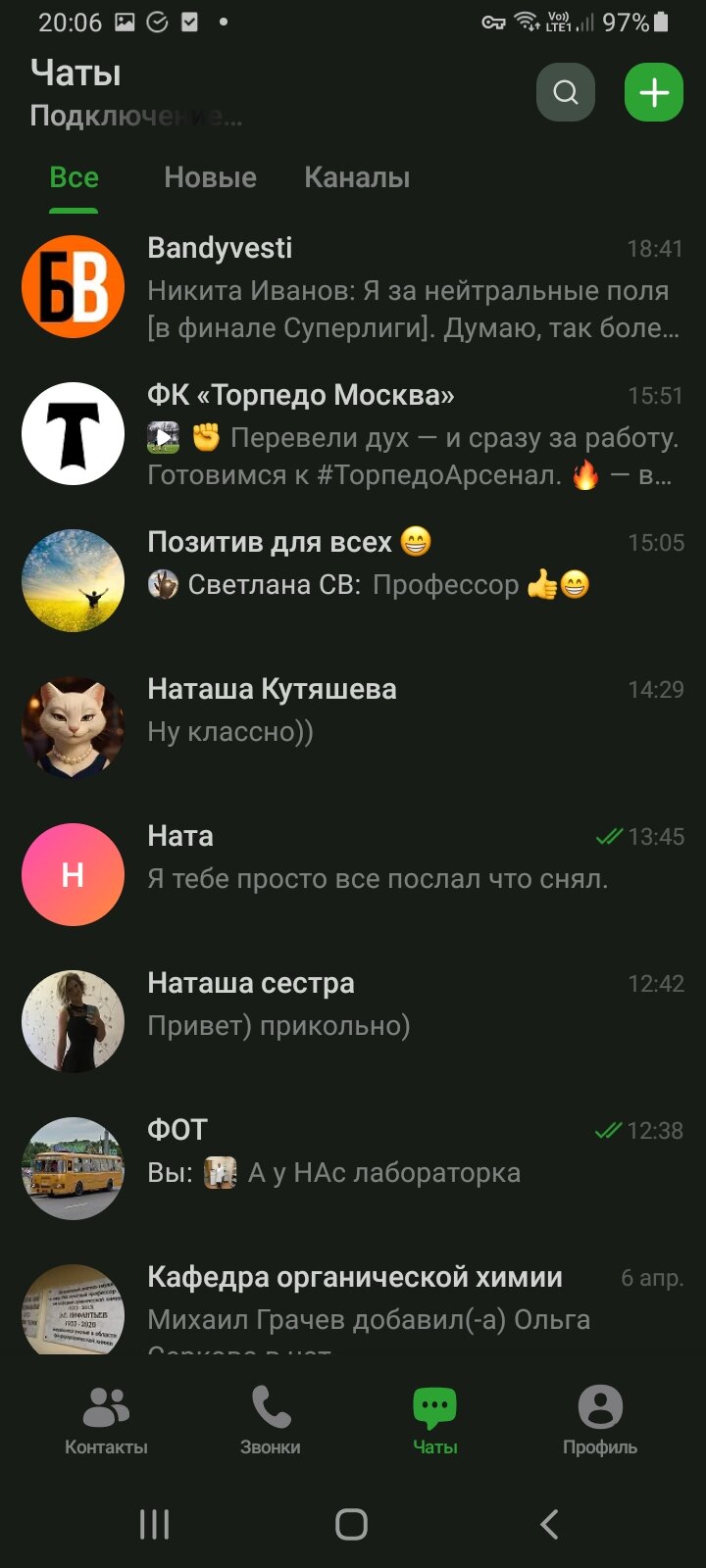This screenshot has height=1568, width=706.
Task: Go to the Звонки tab
Action: (x=271, y=1420)
